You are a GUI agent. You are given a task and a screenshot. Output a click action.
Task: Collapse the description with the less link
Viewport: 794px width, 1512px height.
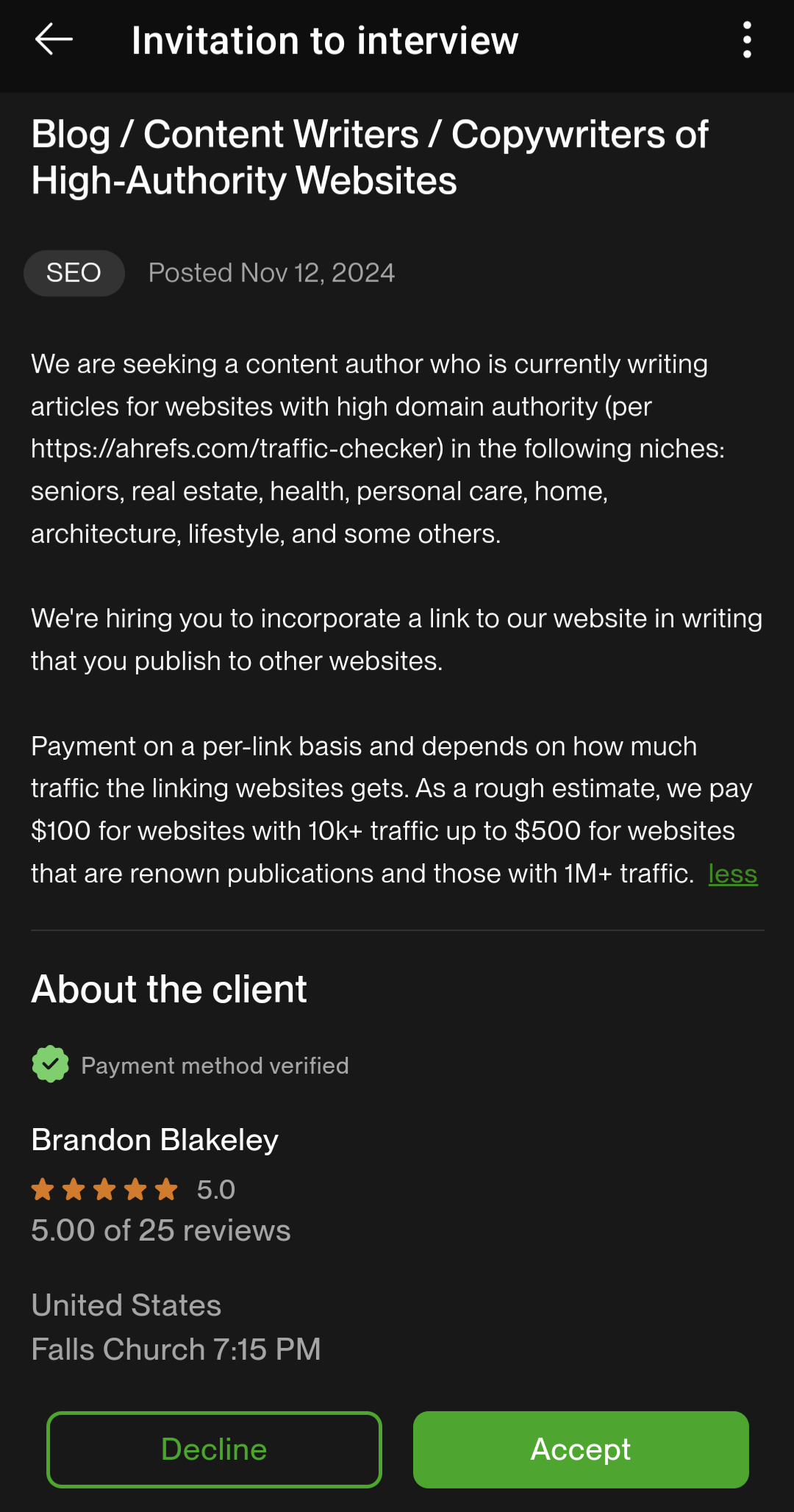point(732,874)
